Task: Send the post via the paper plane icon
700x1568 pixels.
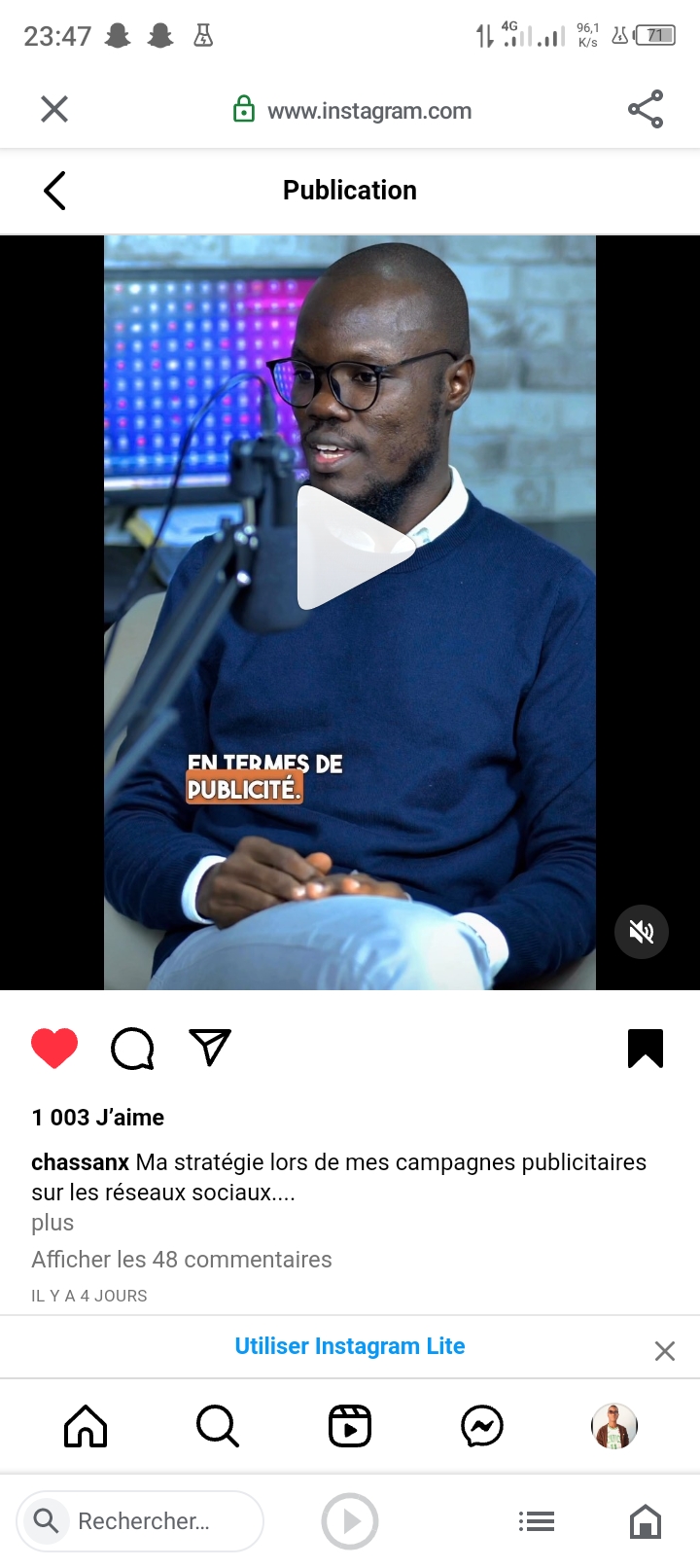Action: 210,1047
